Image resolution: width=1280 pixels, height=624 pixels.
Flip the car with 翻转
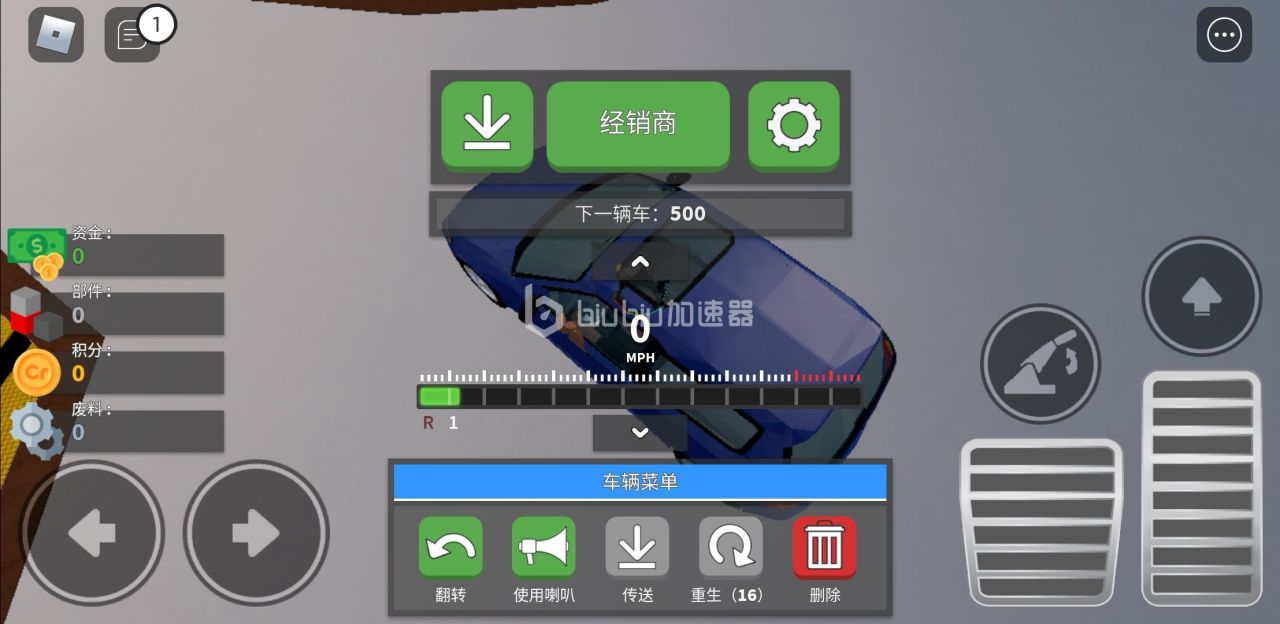coord(450,548)
